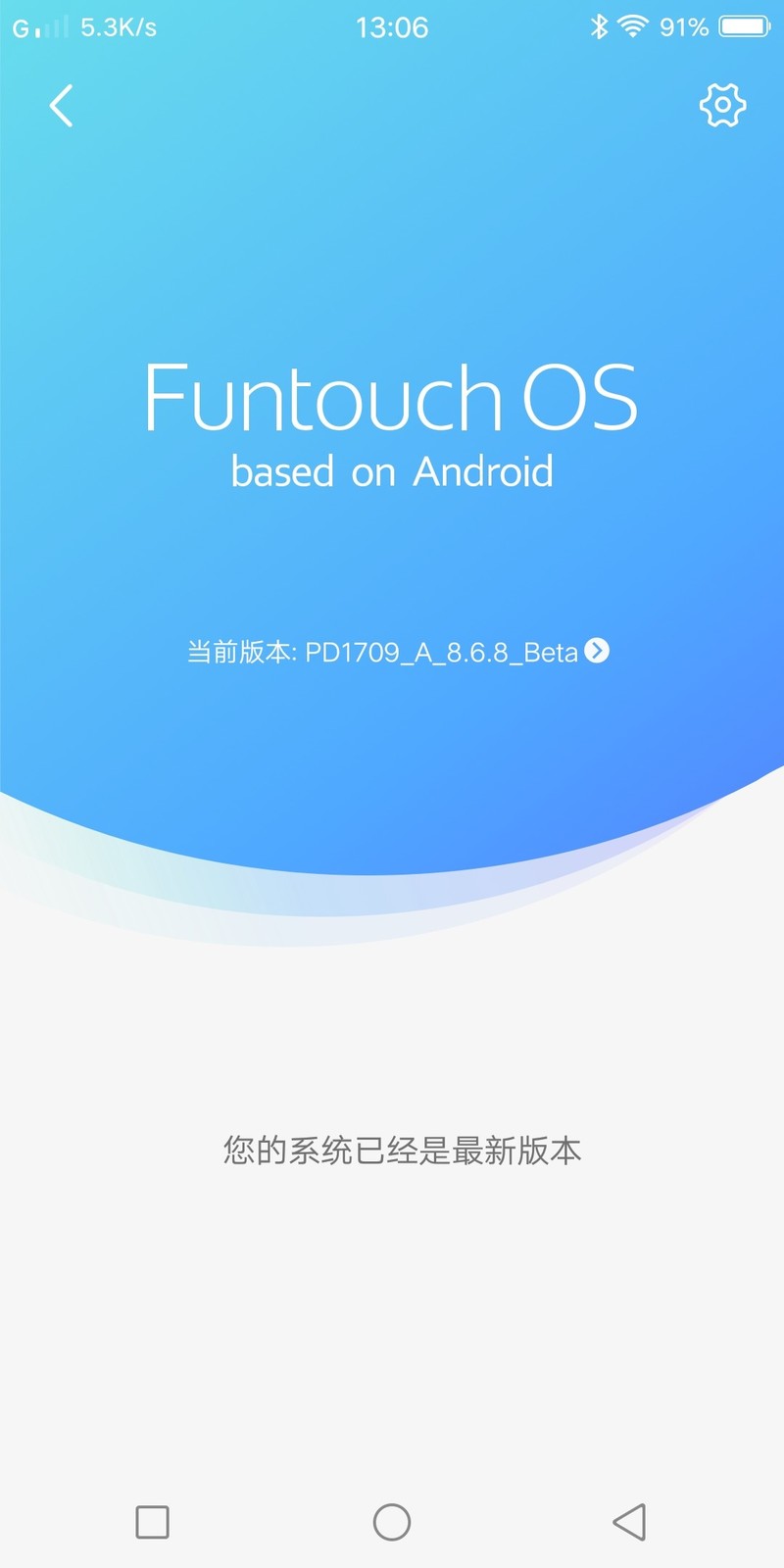Tap the system home button
Viewport: 784px width, 1568px height.
pos(392,1522)
